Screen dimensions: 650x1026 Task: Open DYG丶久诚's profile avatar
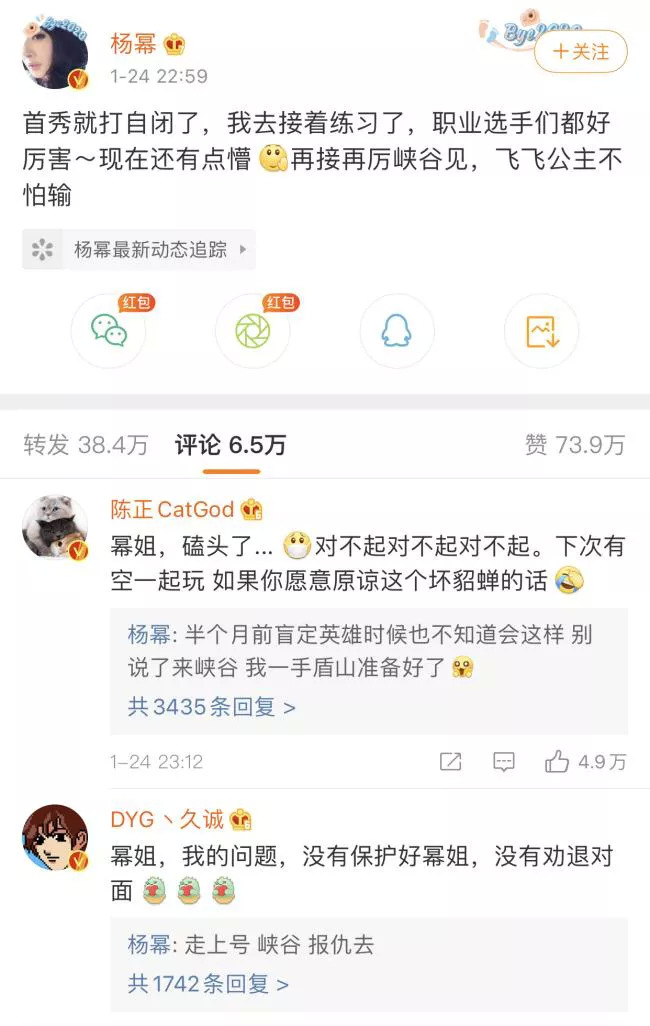54,837
